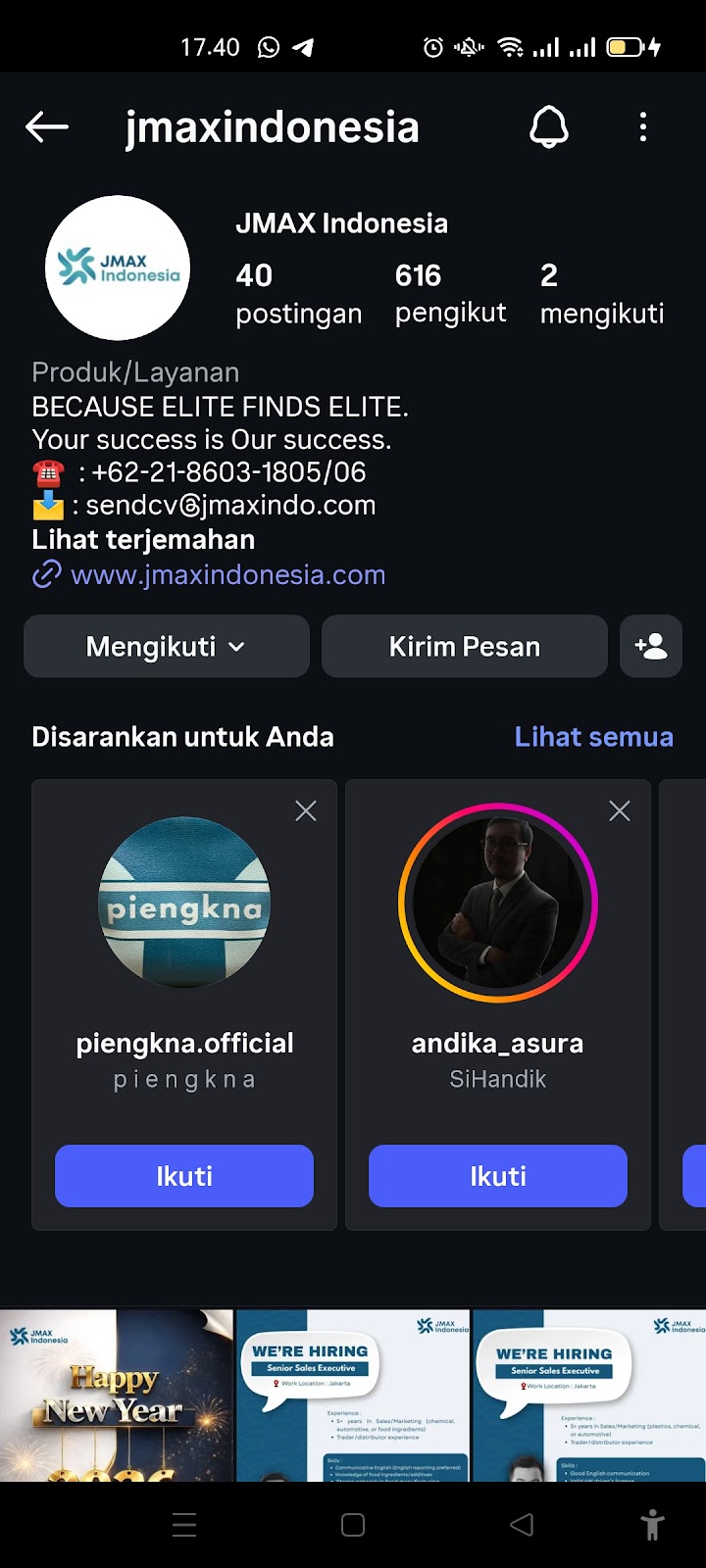Tap the system home button
706x1568 pixels.
[353, 1525]
